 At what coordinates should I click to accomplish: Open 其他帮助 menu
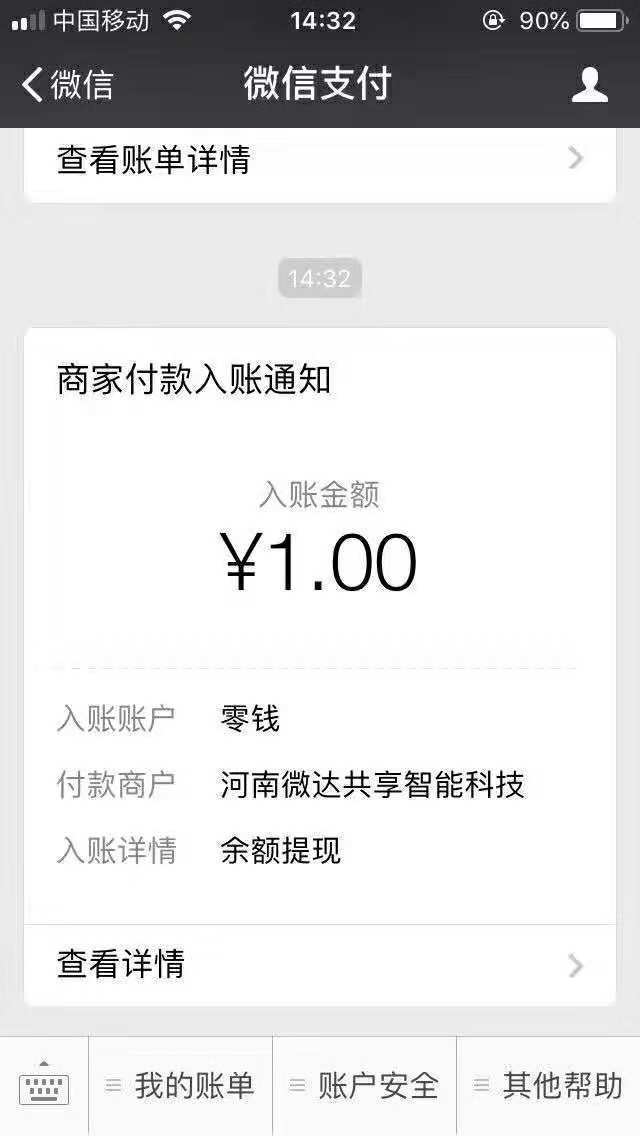coord(549,1085)
